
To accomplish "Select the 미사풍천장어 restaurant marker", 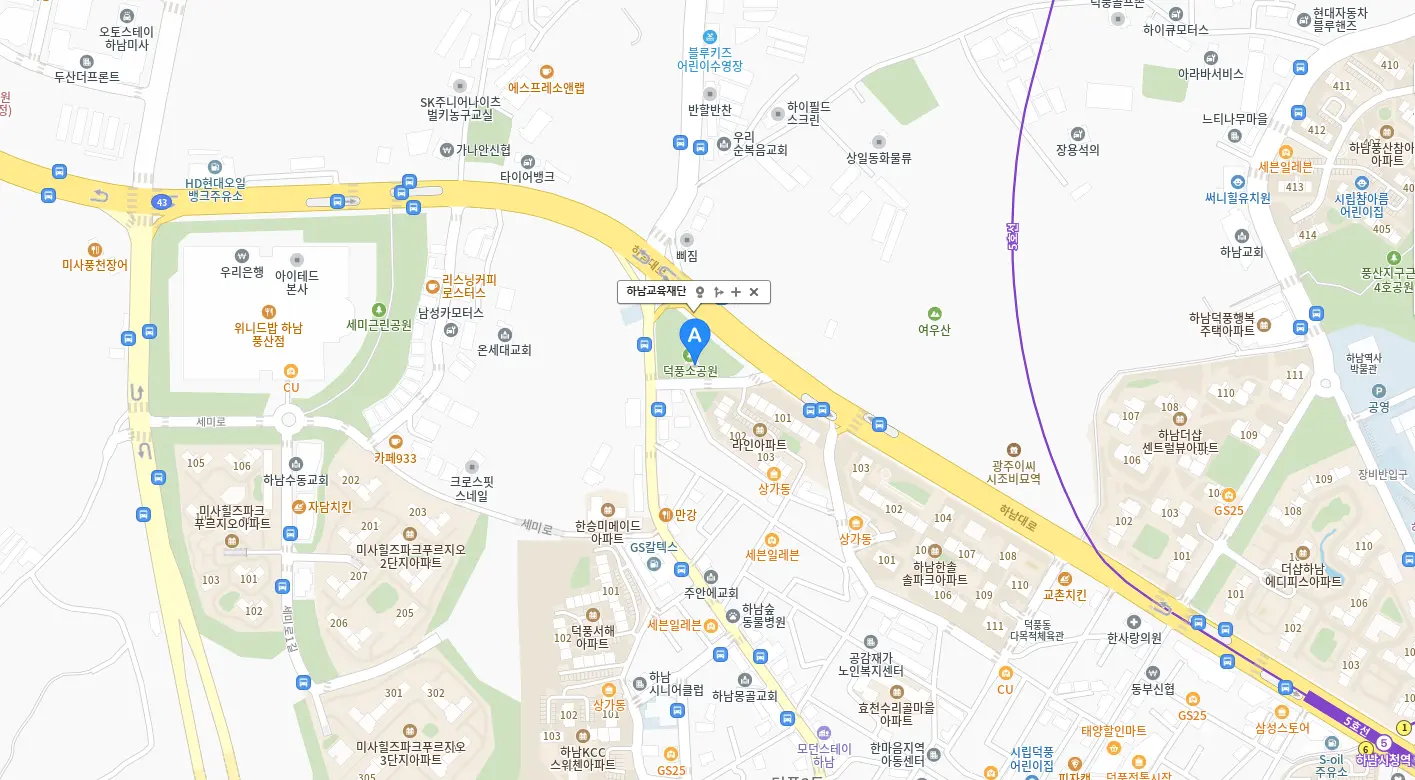I will 95,249.
